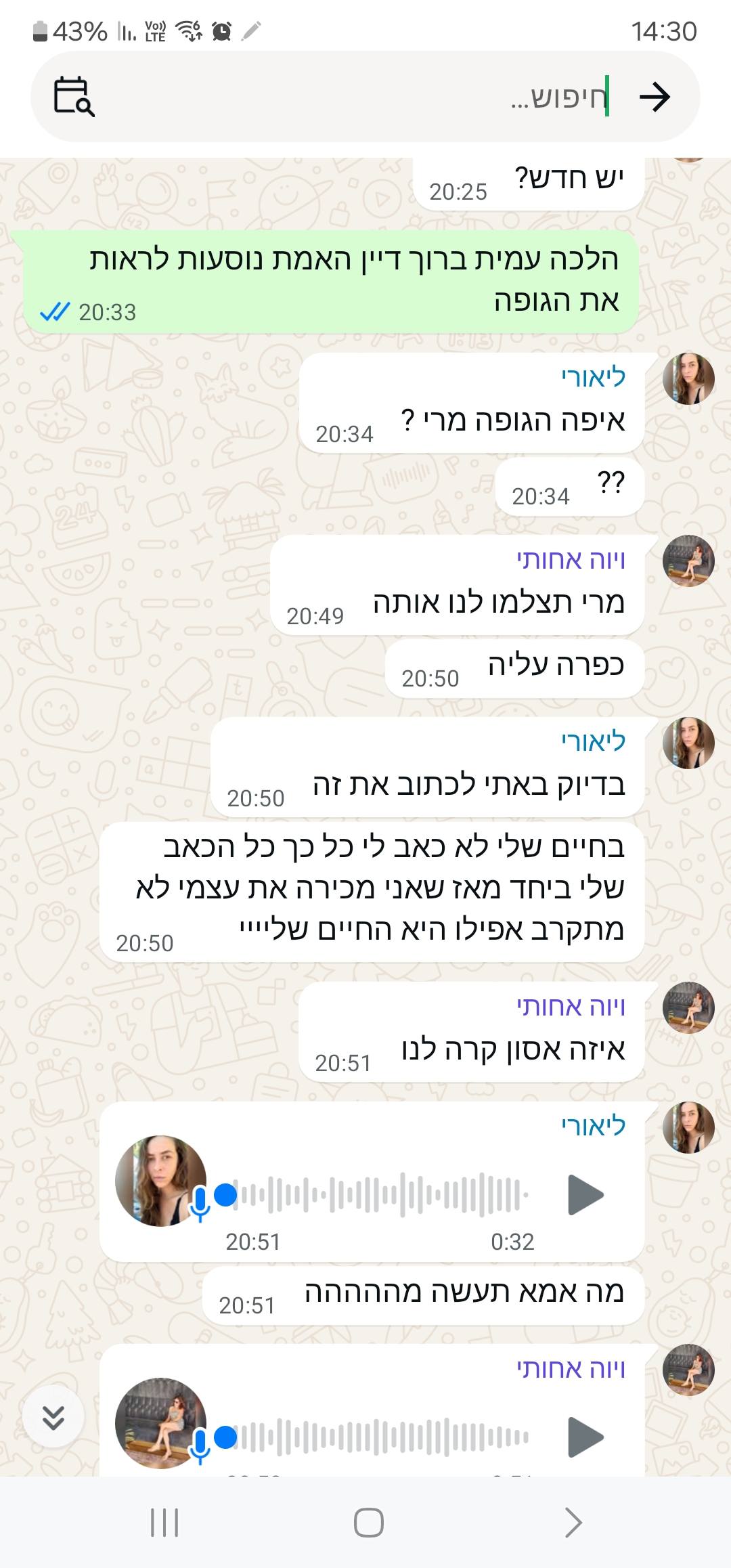
Task: Jump to latest messages with double-chevron button
Action: pyautogui.click(x=53, y=1416)
